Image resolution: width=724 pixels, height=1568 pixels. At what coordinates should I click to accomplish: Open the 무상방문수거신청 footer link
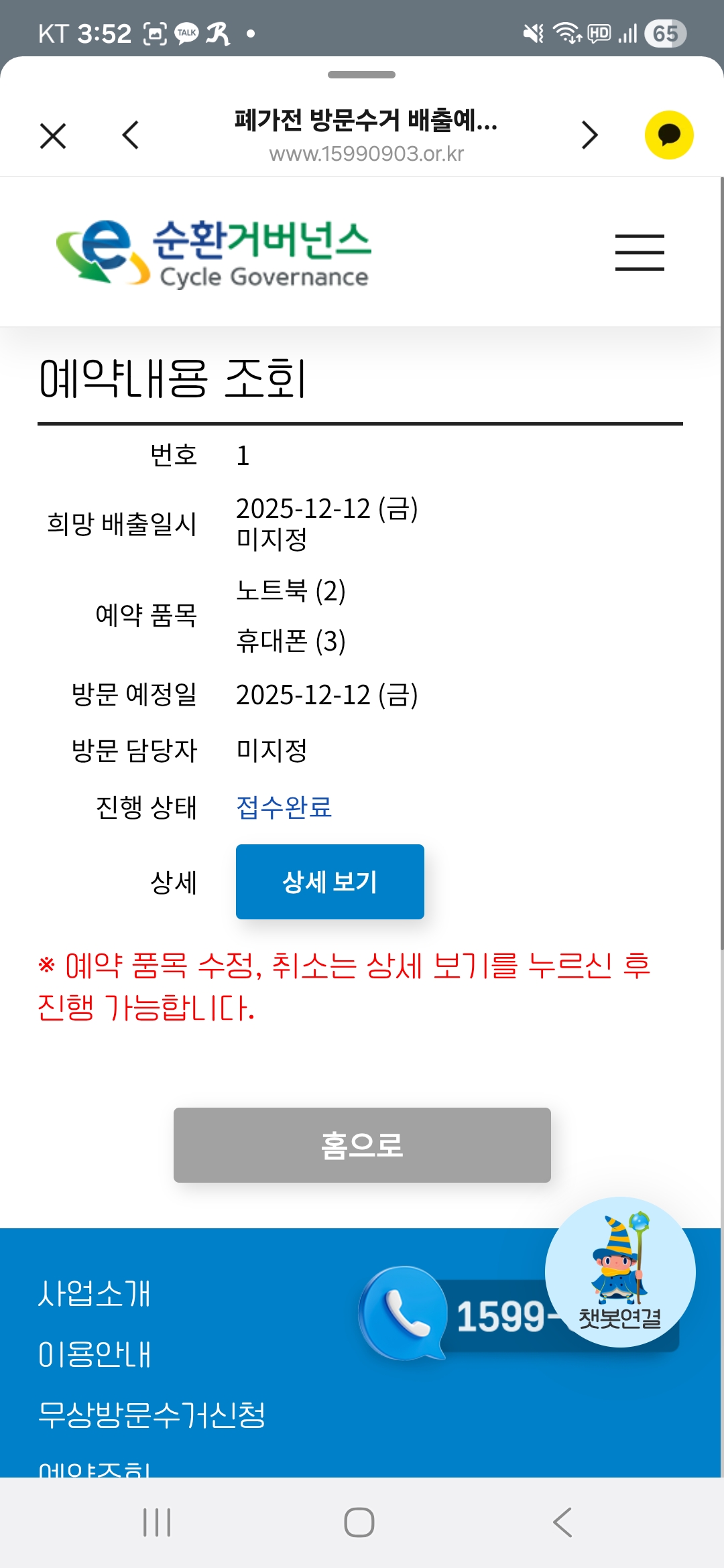click(x=152, y=1415)
